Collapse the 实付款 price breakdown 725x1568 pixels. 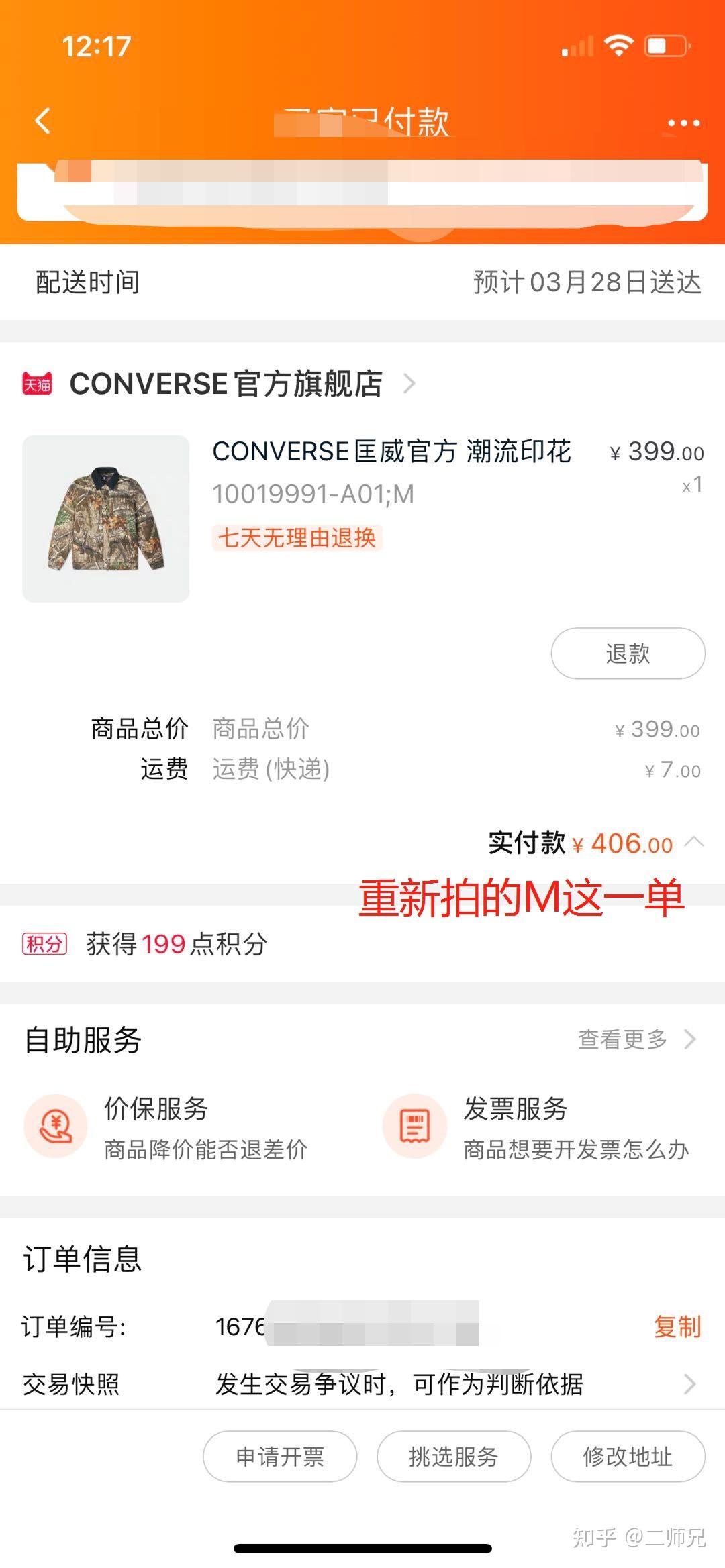tap(694, 842)
